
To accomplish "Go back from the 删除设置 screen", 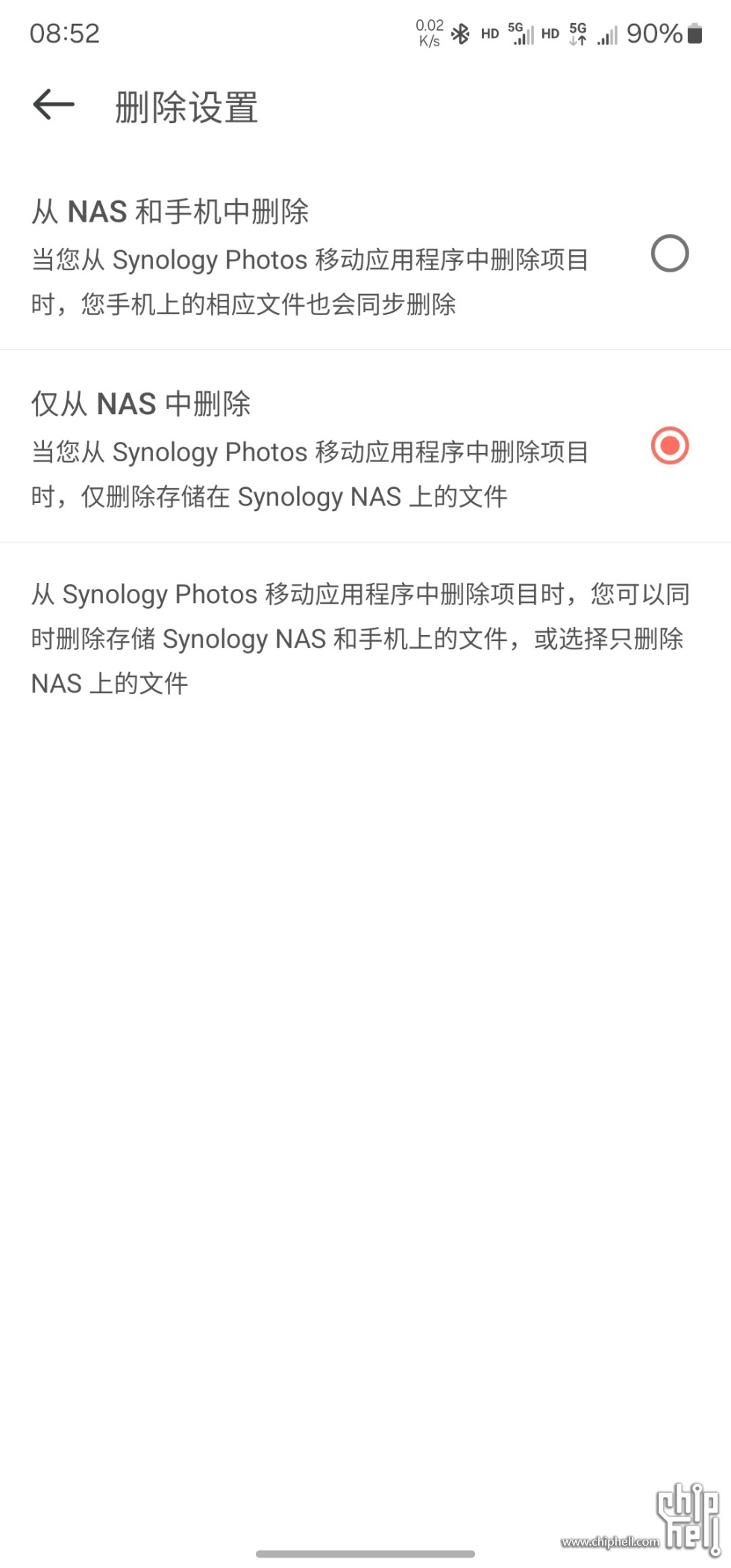I will coord(54,105).
